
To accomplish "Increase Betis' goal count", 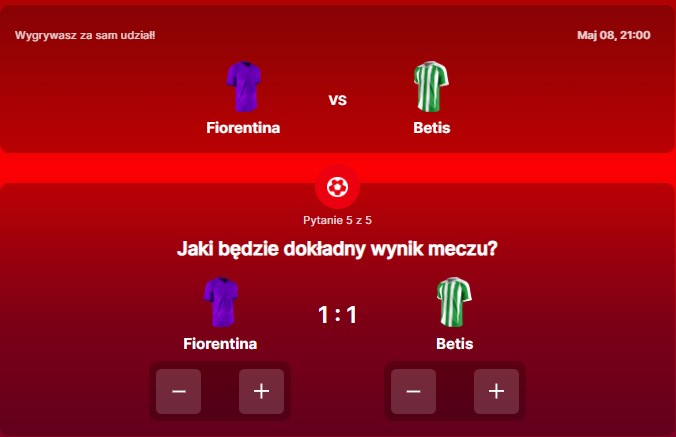I will click(x=496, y=391).
